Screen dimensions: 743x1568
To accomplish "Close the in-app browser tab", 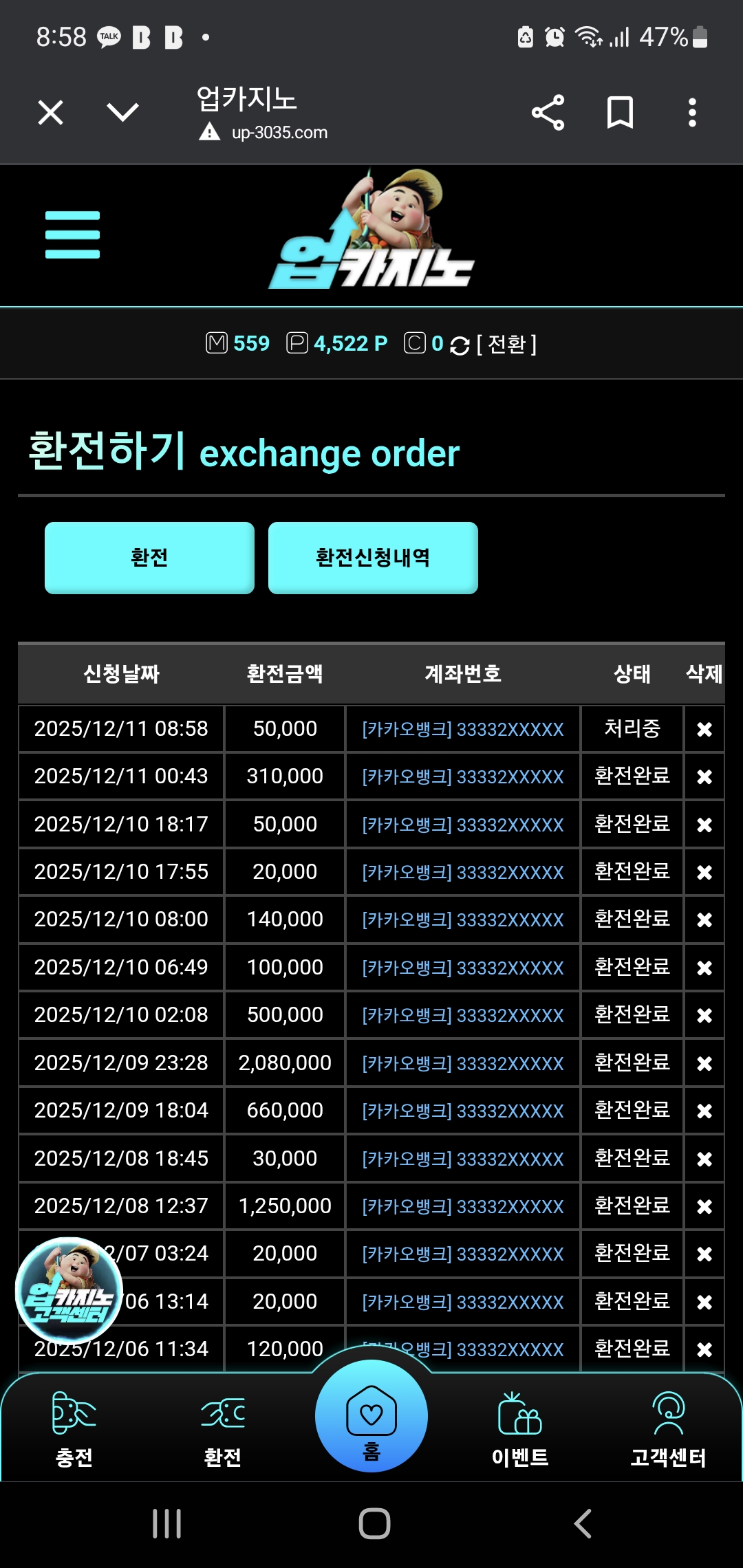I will pos(51,112).
